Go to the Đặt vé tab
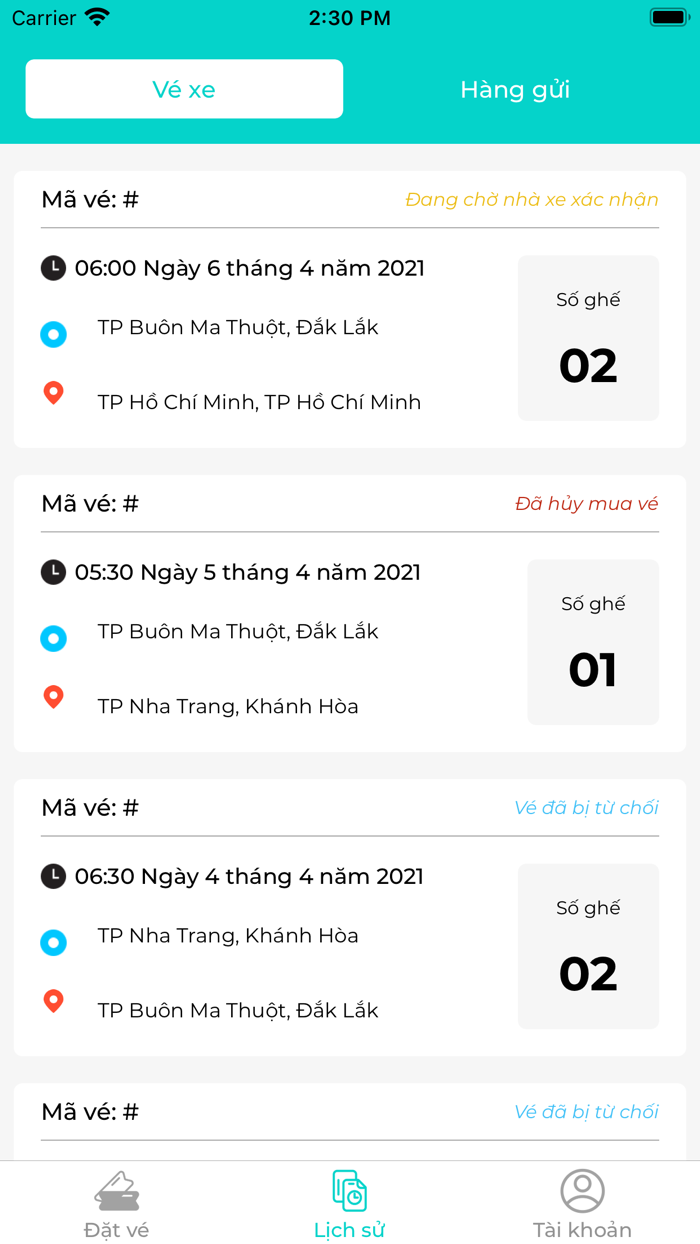The width and height of the screenshot is (700, 1244). 117,1203
